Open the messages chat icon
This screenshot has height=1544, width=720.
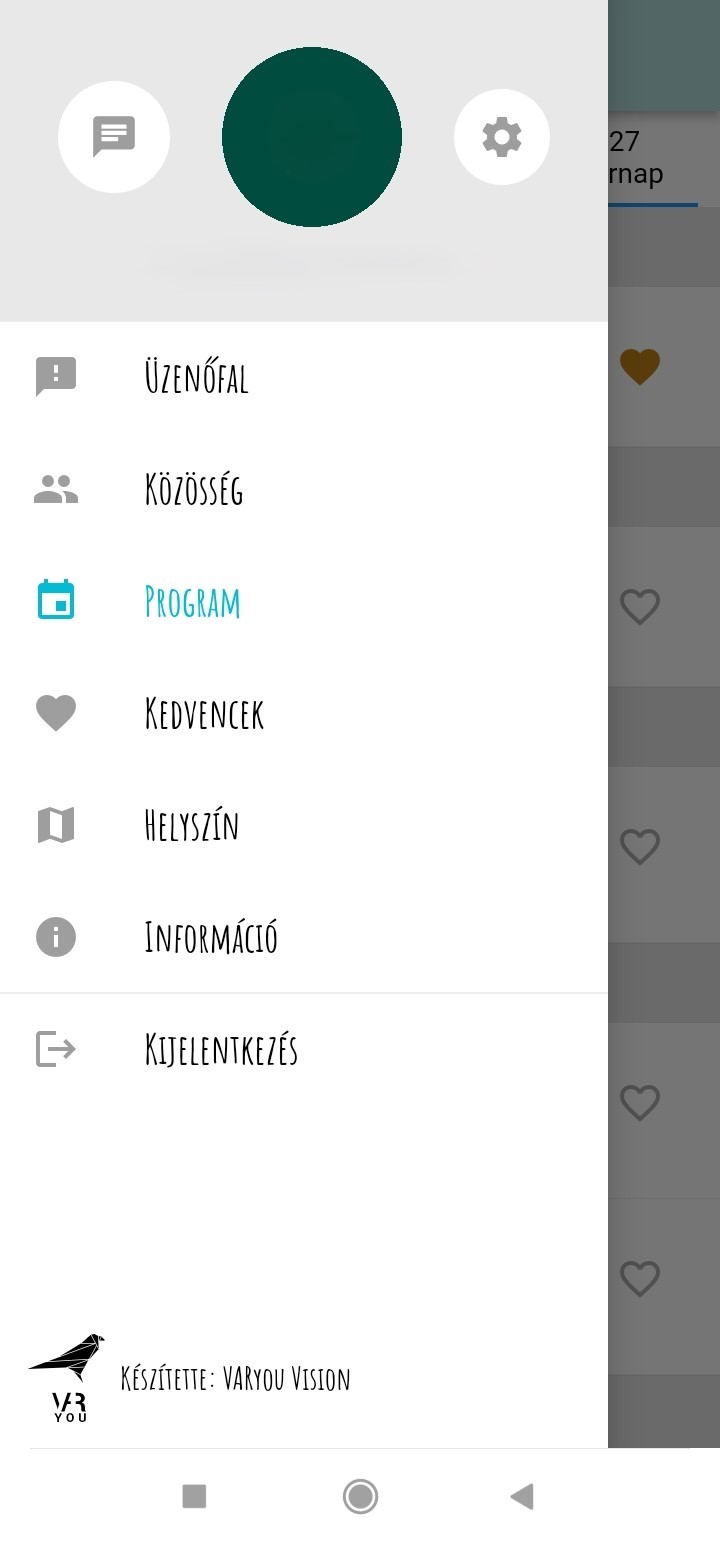114,136
